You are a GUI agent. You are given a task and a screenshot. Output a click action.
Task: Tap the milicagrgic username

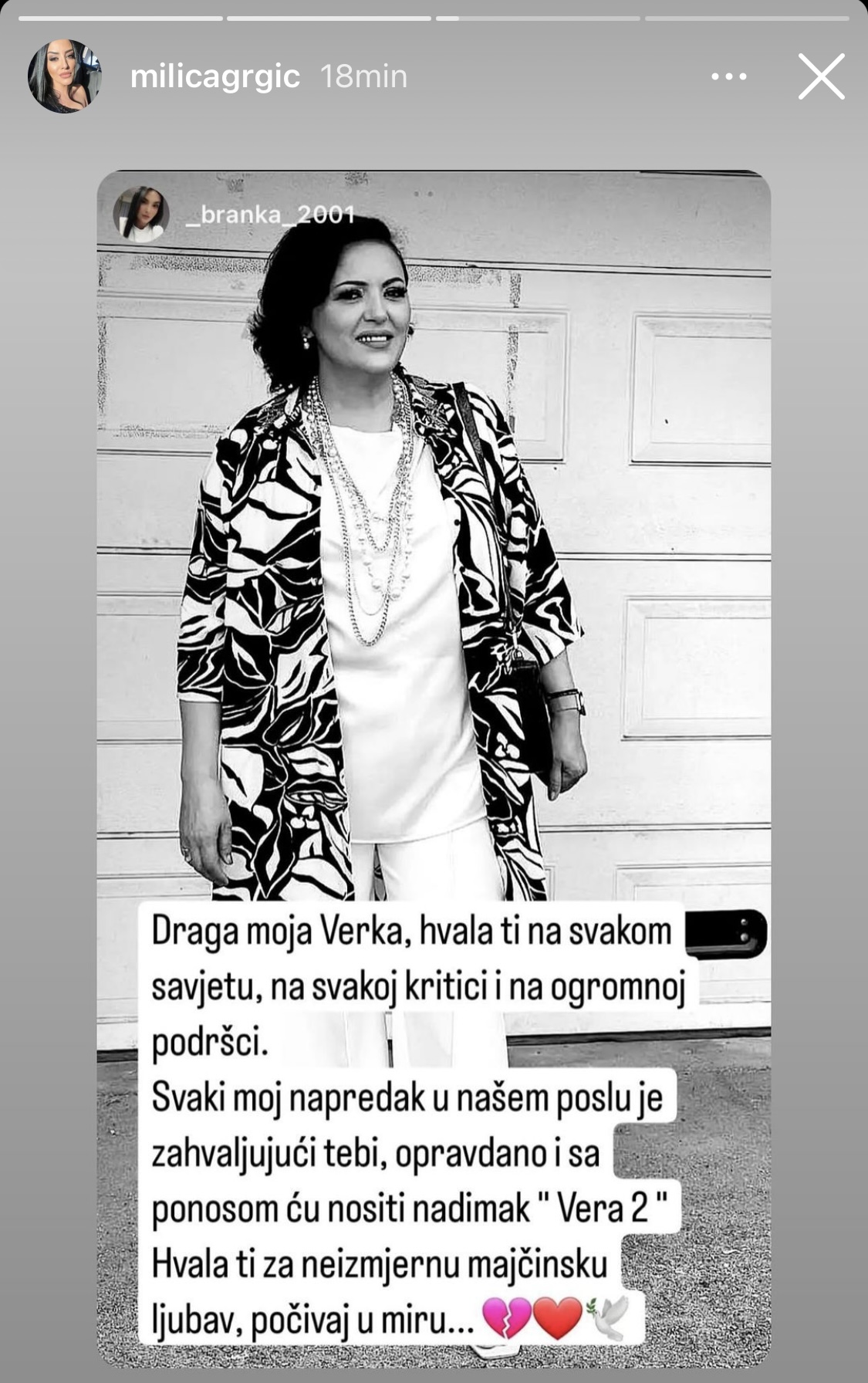[x=214, y=76]
